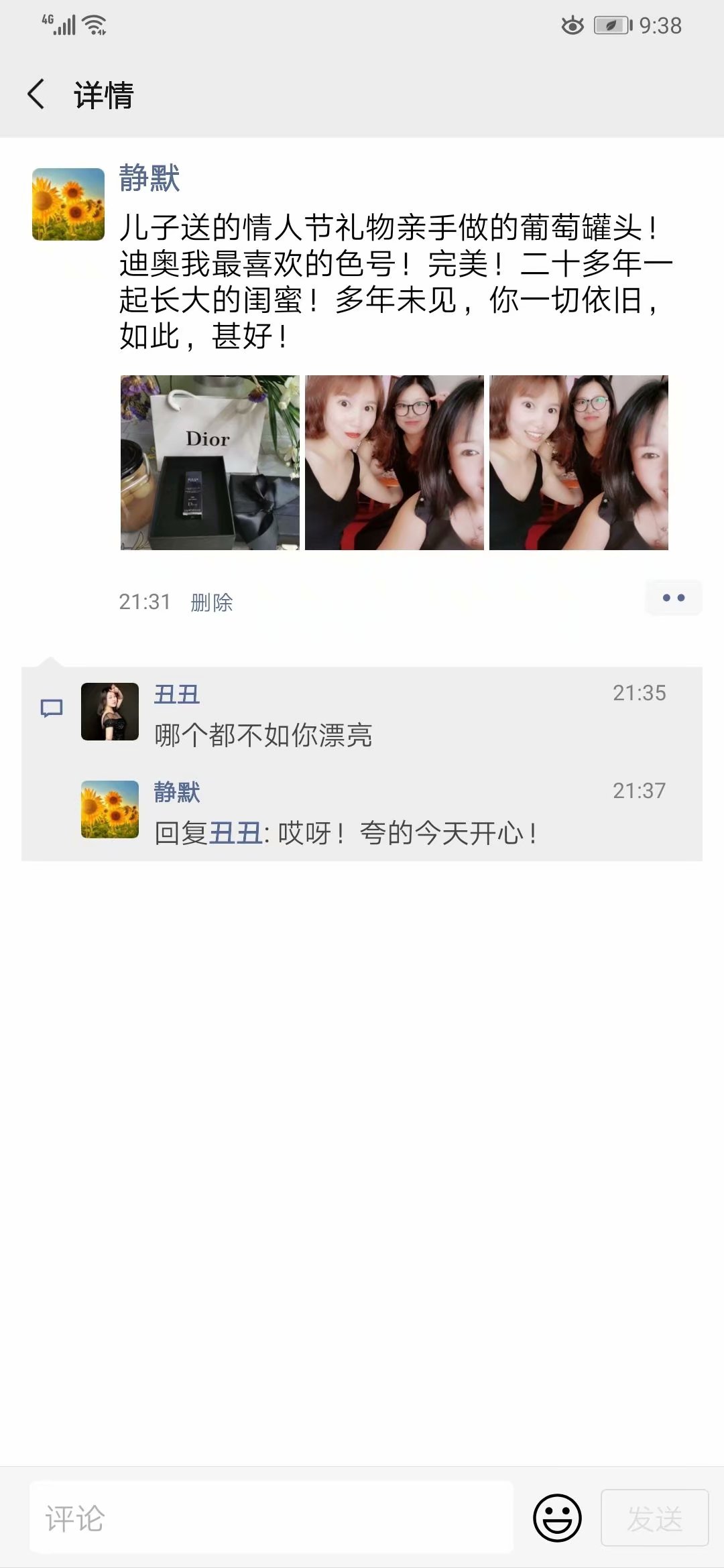
Task: Open 静默's sunflower avatar beside the post
Action: coord(68,204)
